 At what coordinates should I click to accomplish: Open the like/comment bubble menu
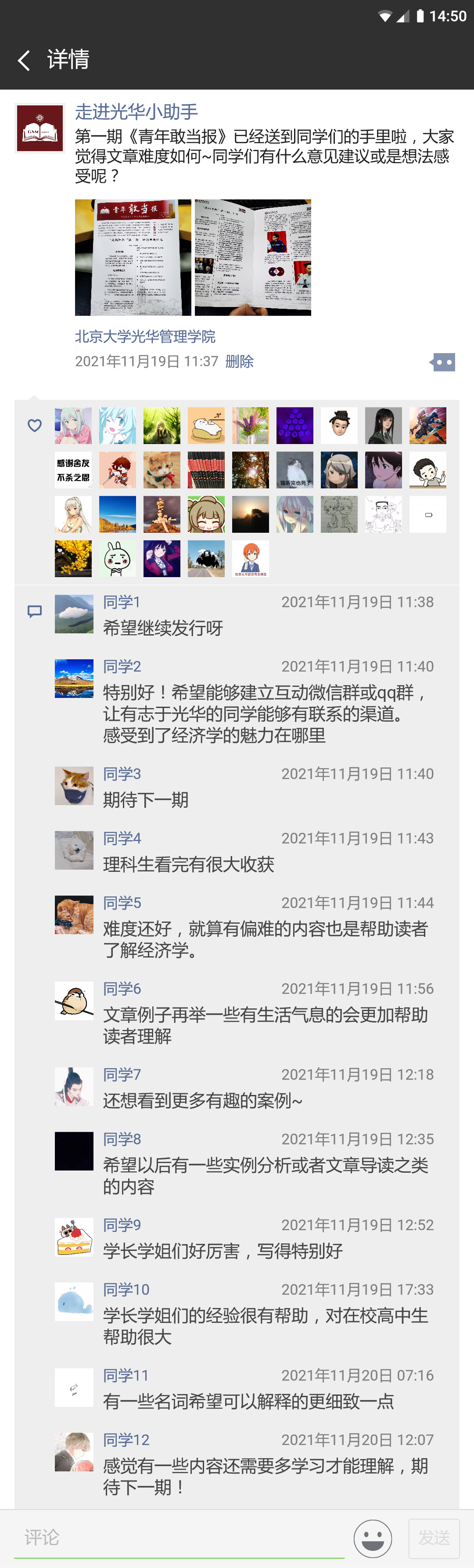tap(442, 362)
